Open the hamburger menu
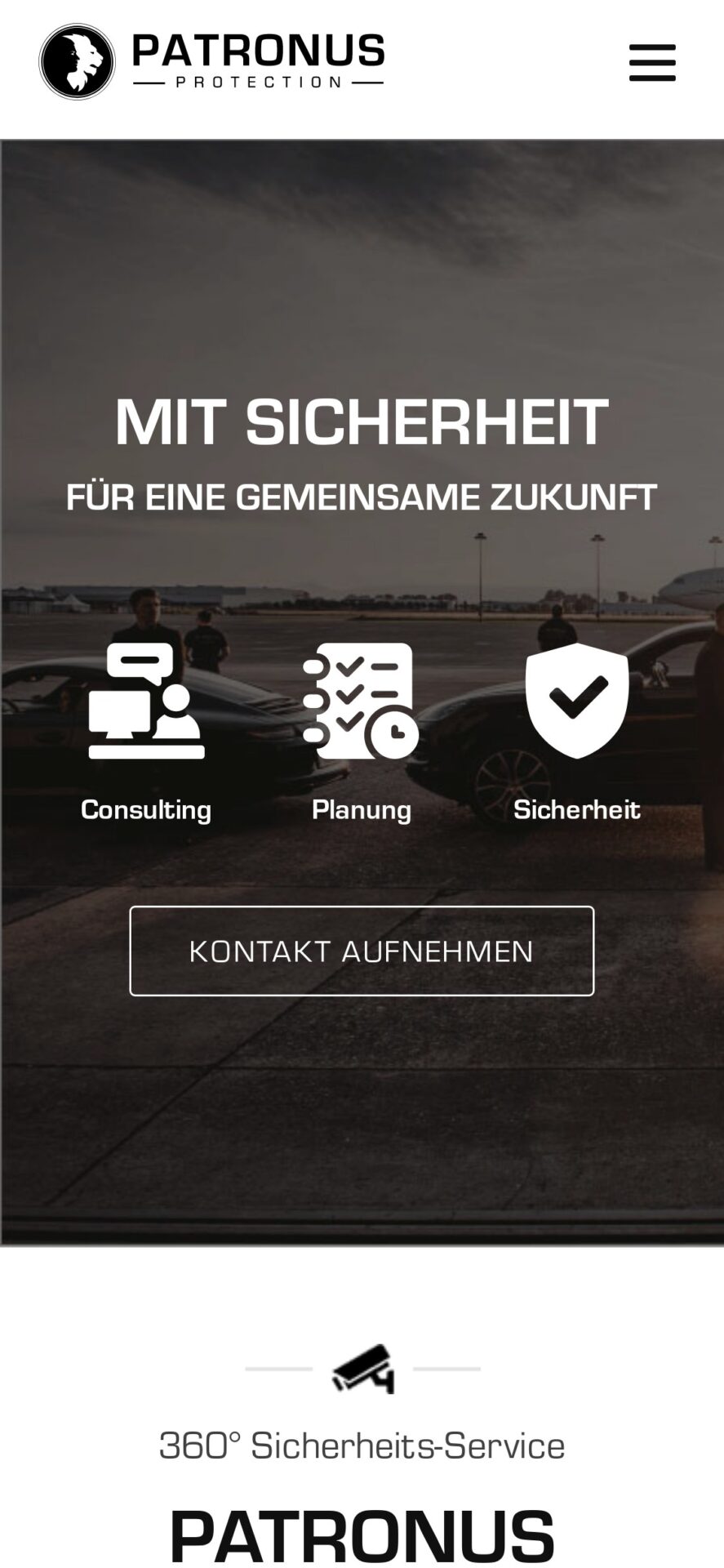The image size is (724, 1568). (x=651, y=63)
